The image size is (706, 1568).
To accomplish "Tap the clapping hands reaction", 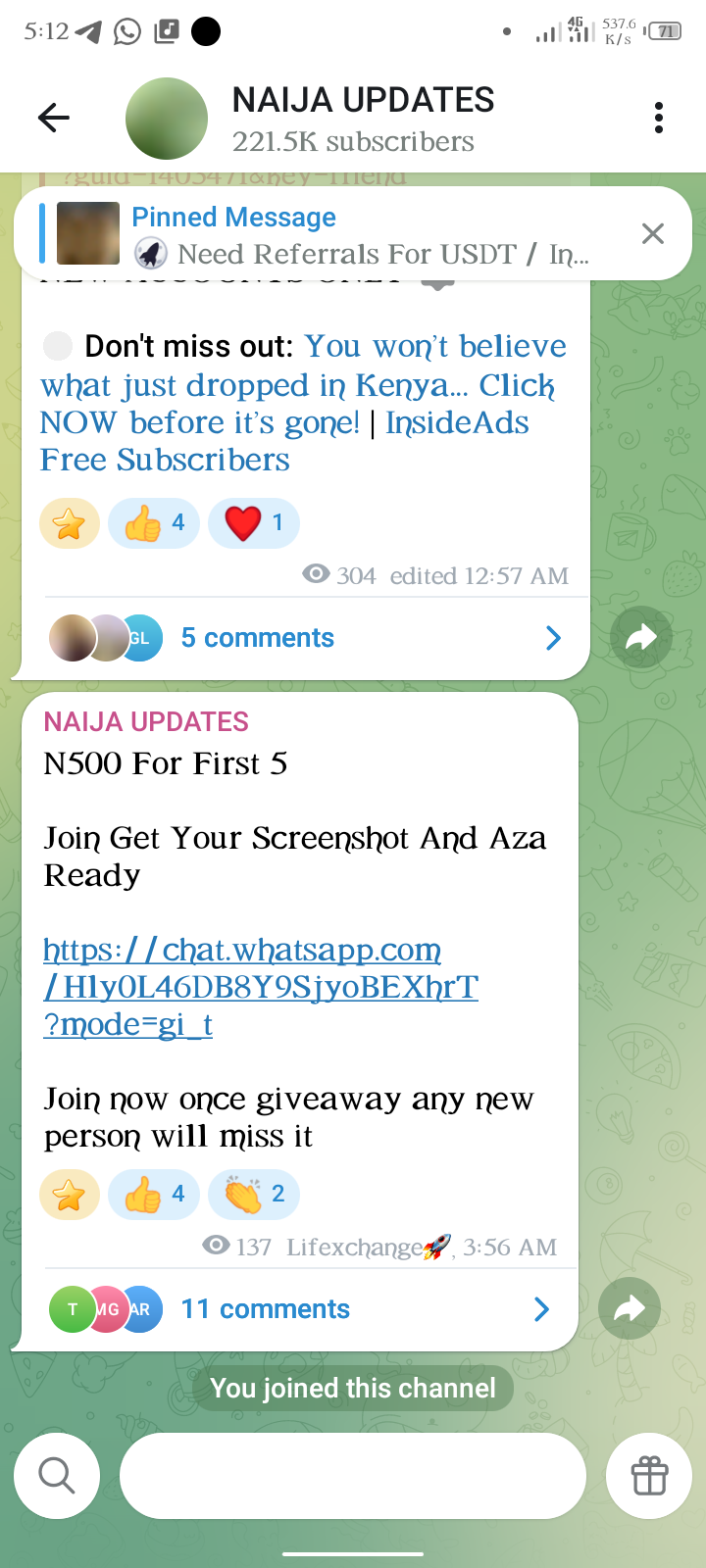I will tap(254, 1195).
